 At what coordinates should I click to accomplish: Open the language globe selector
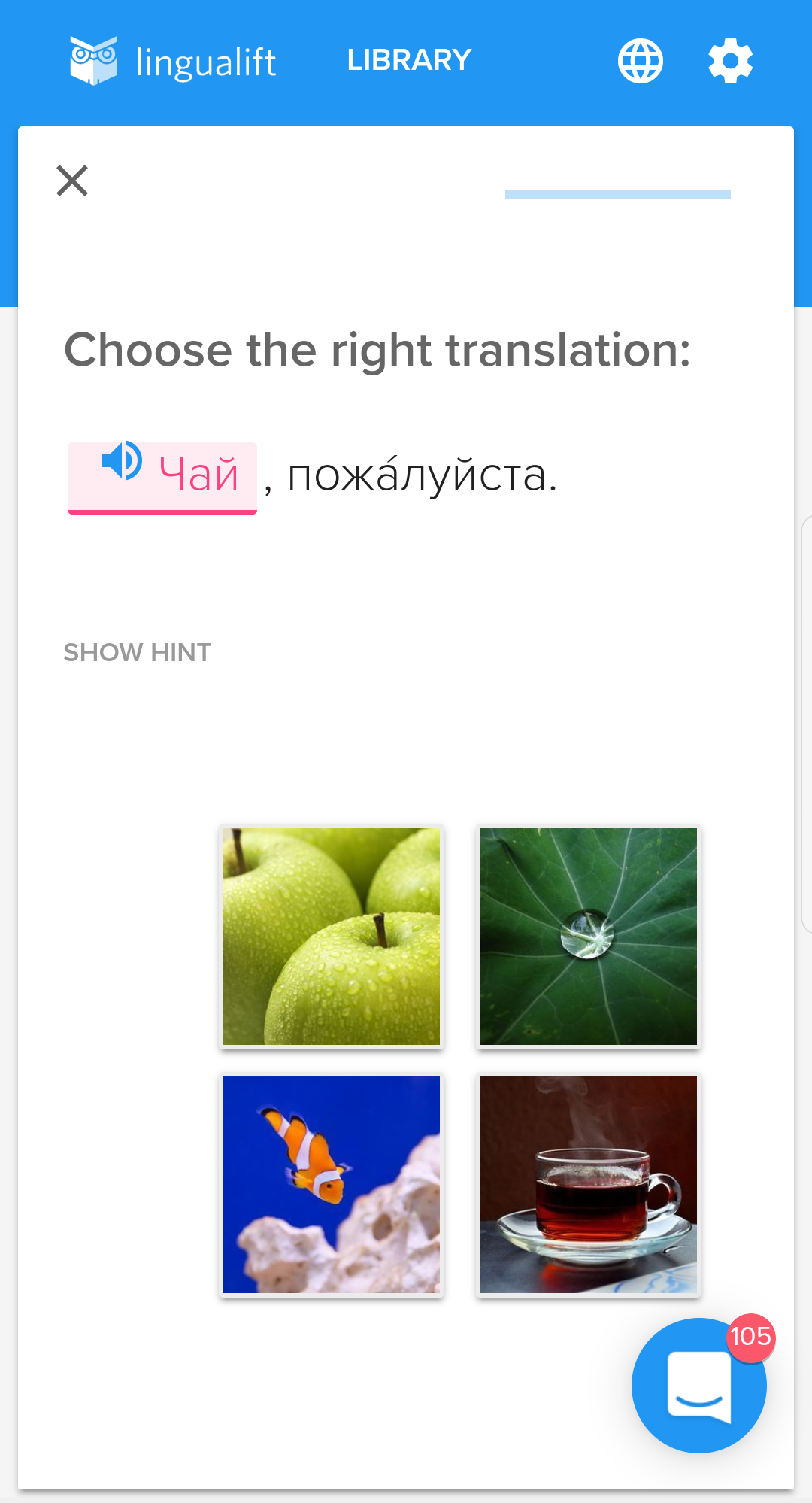pyautogui.click(x=640, y=60)
